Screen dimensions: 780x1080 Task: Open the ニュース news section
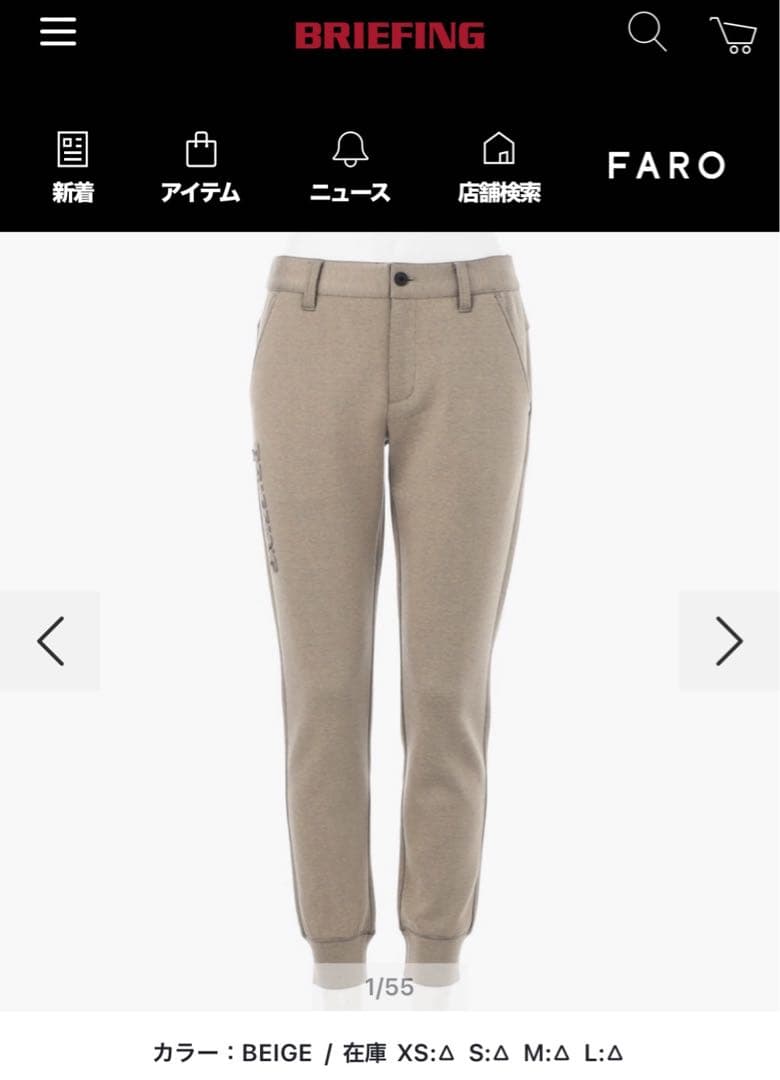[x=350, y=167]
